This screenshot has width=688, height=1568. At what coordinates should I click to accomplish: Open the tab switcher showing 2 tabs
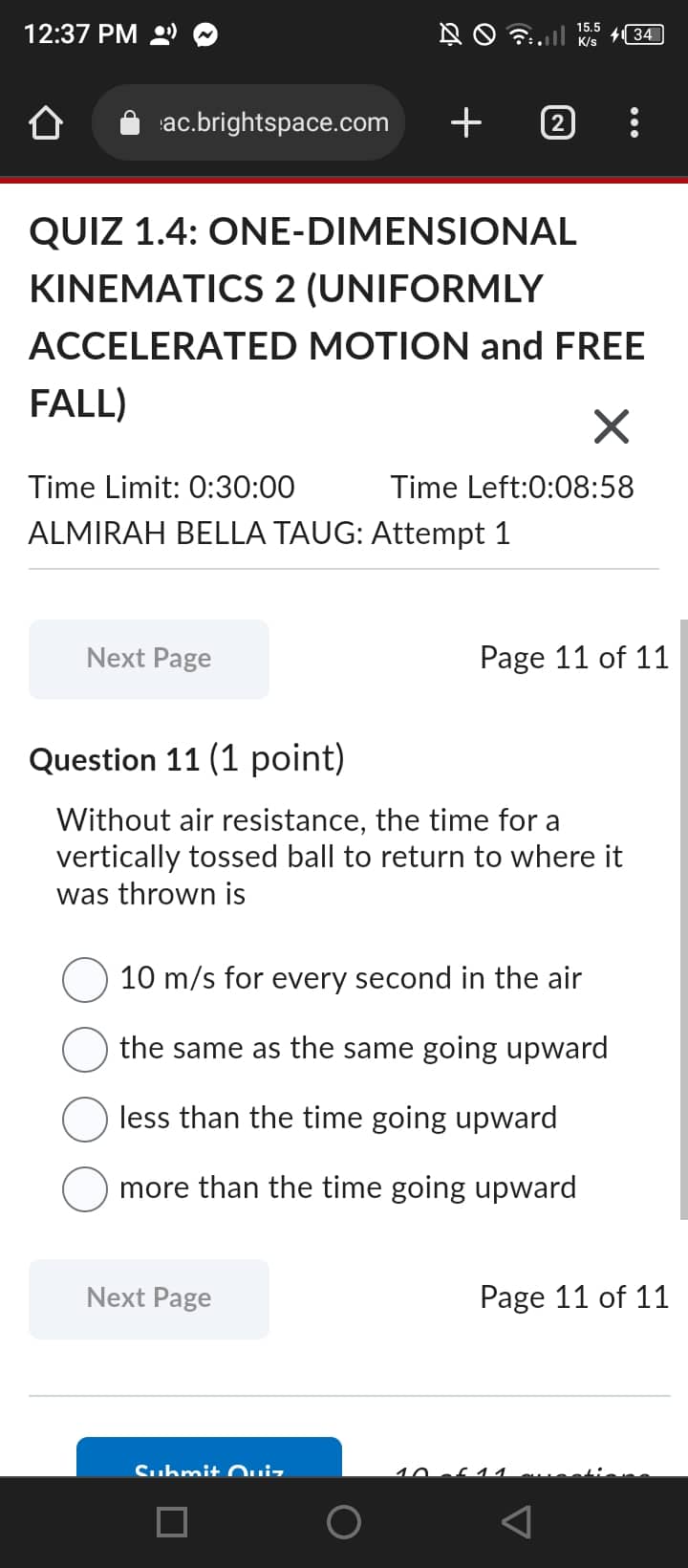[x=557, y=122]
